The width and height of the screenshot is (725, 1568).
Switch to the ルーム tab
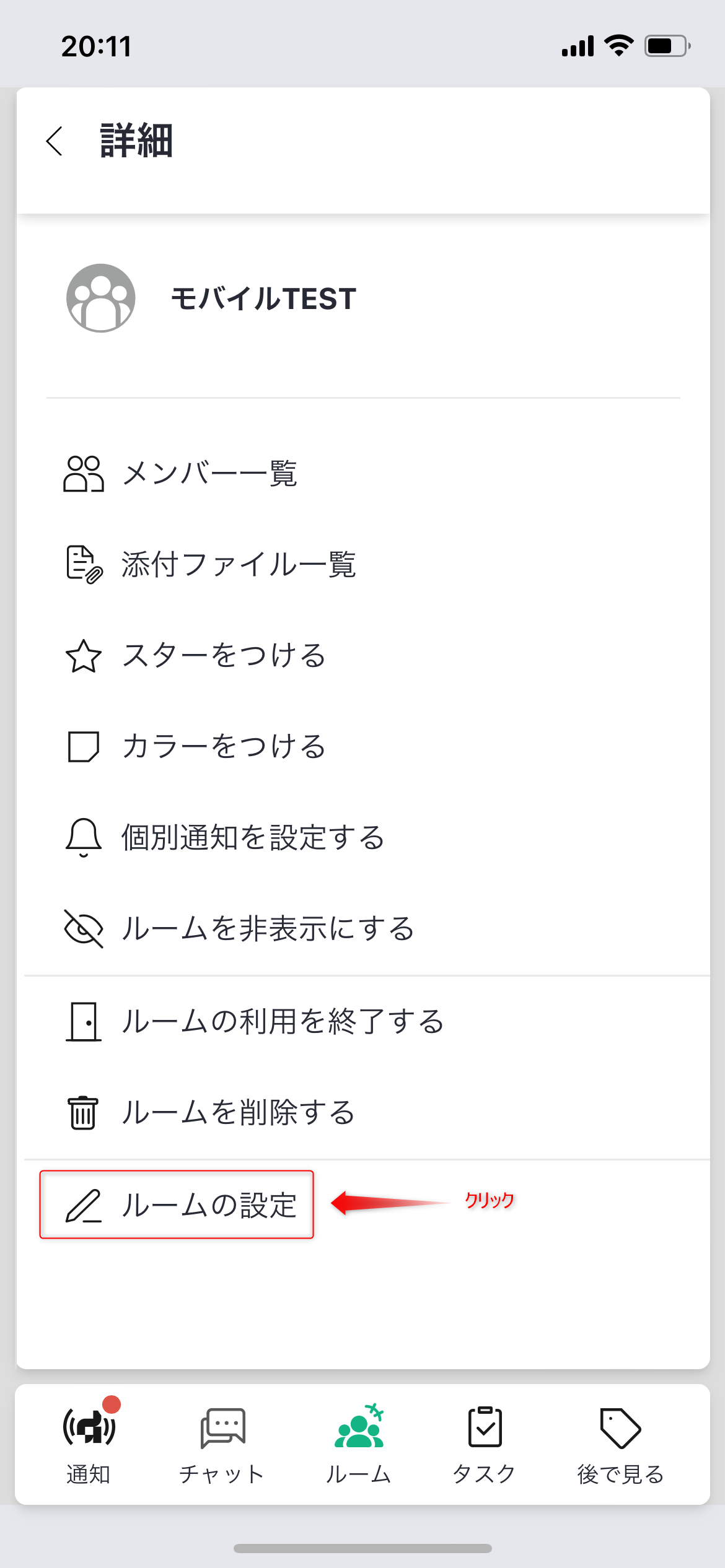click(x=359, y=1444)
